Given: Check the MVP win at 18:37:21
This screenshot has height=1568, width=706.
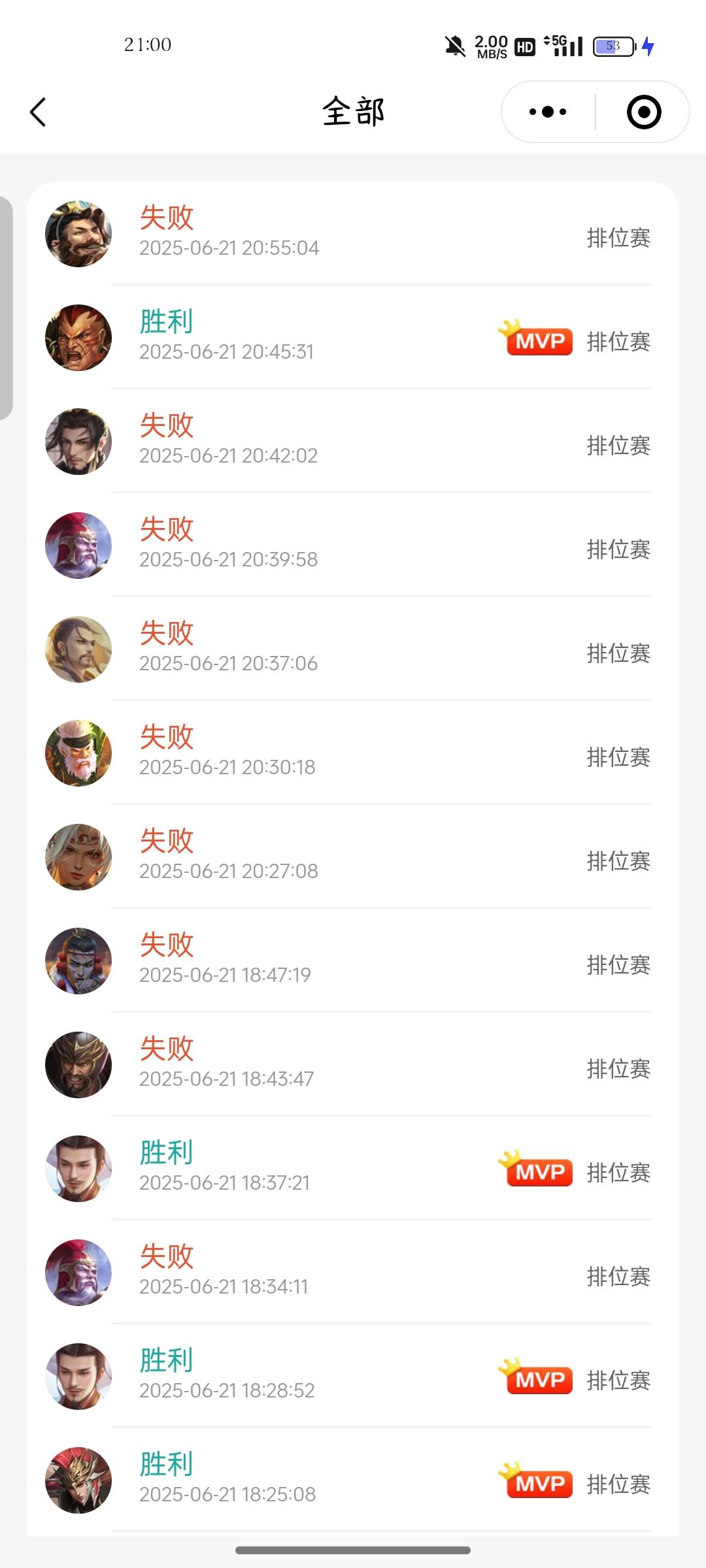Looking at the screenshot, I should 353,1168.
